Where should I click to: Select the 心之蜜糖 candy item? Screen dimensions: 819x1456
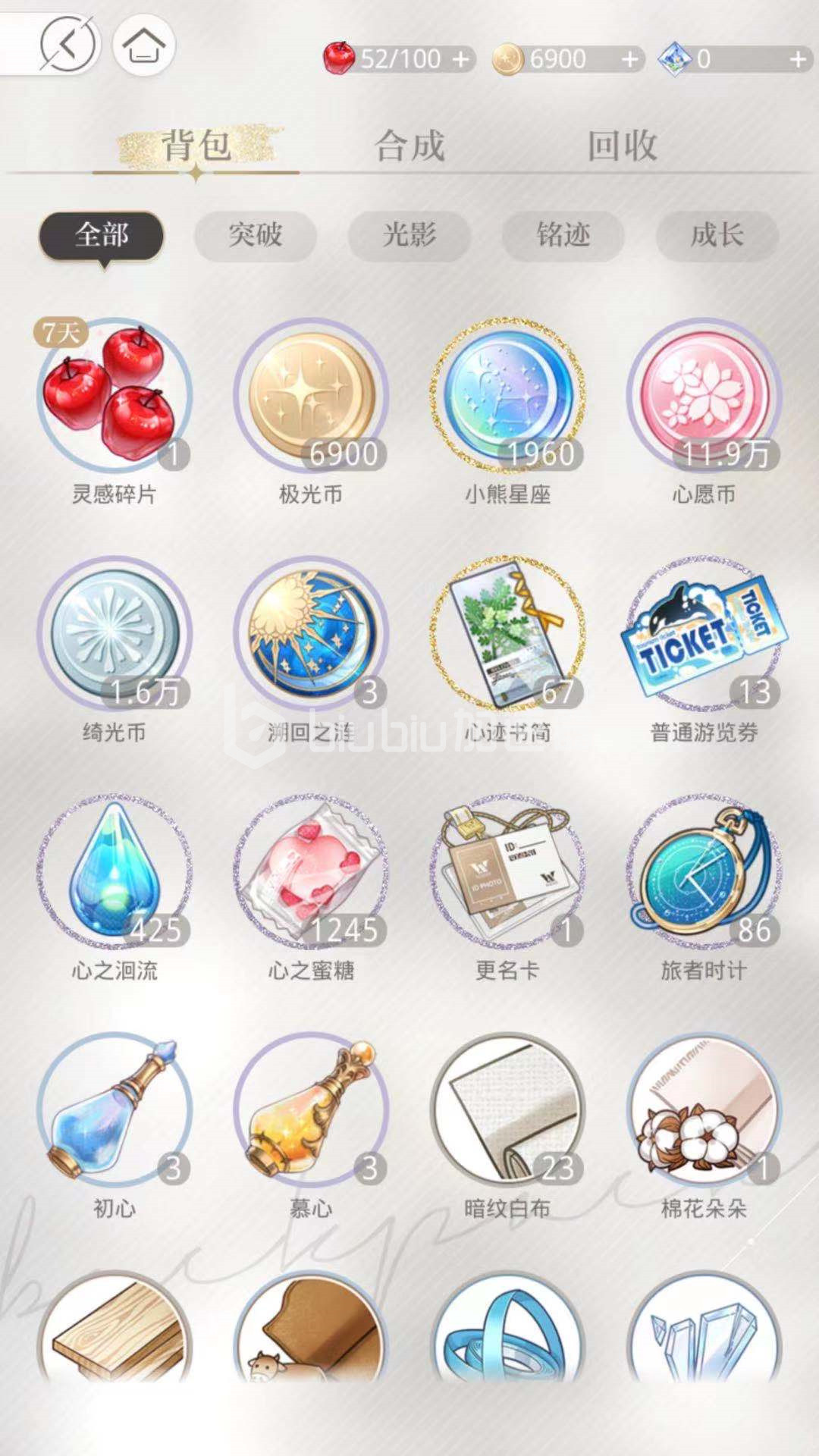[x=311, y=871]
